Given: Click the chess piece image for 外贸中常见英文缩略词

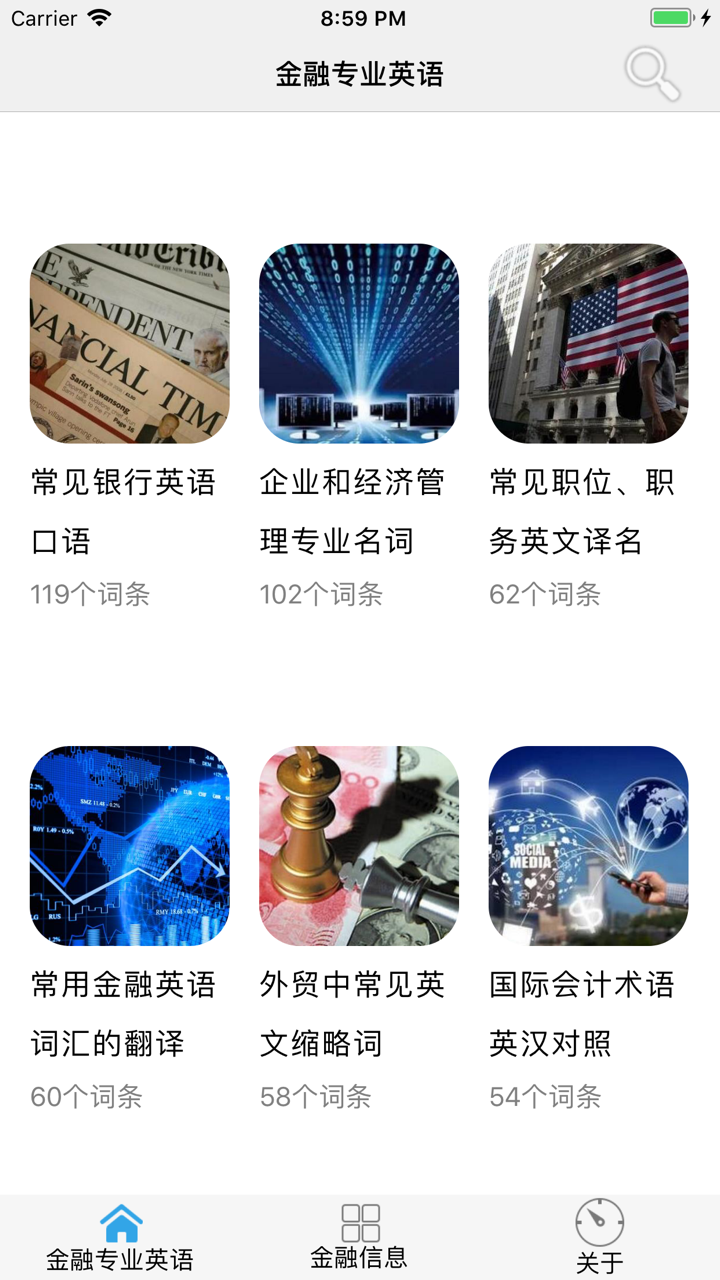Looking at the screenshot, I should [x=359, y=845].
